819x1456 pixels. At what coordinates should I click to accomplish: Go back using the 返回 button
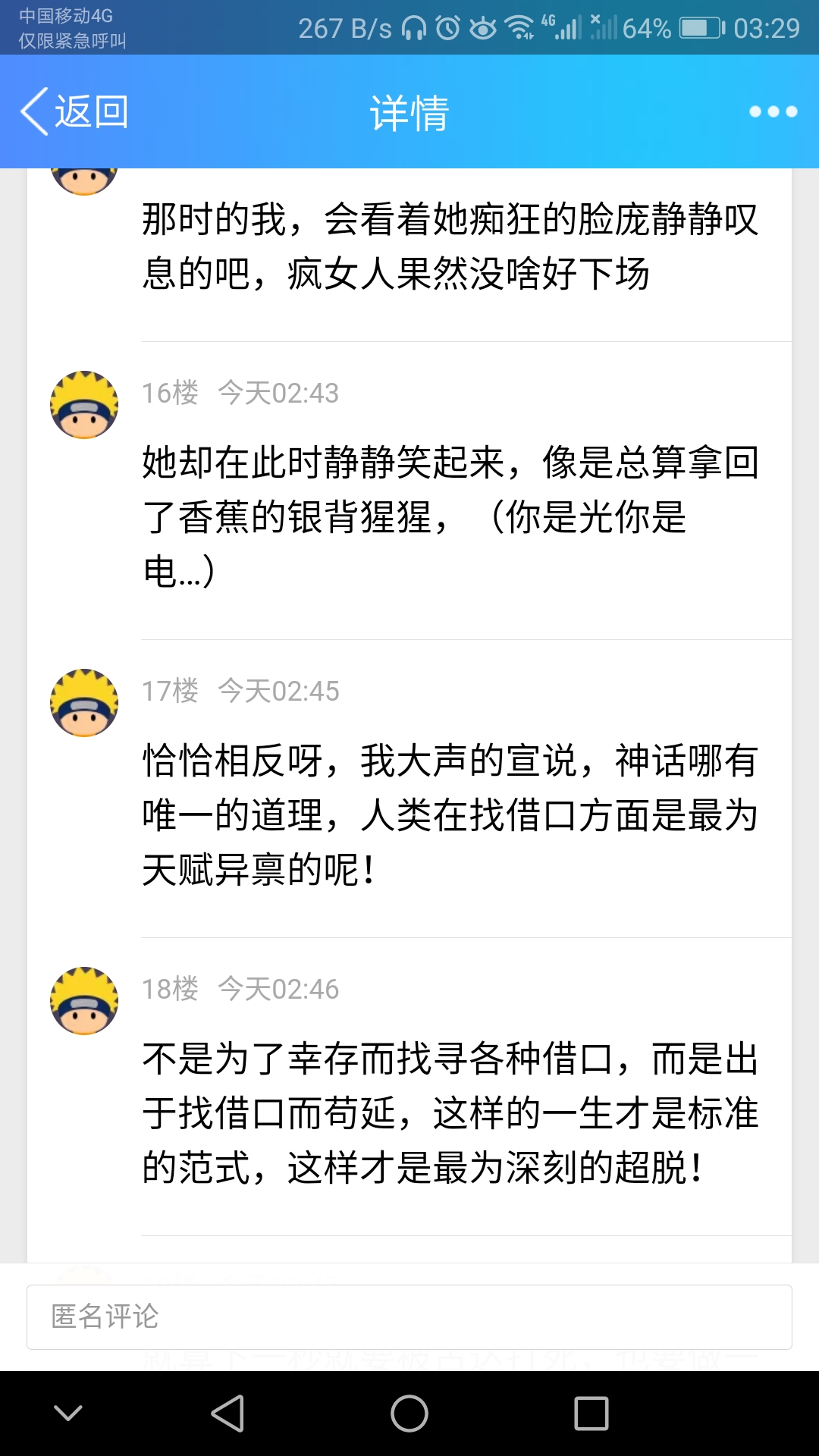coord(74,111)
